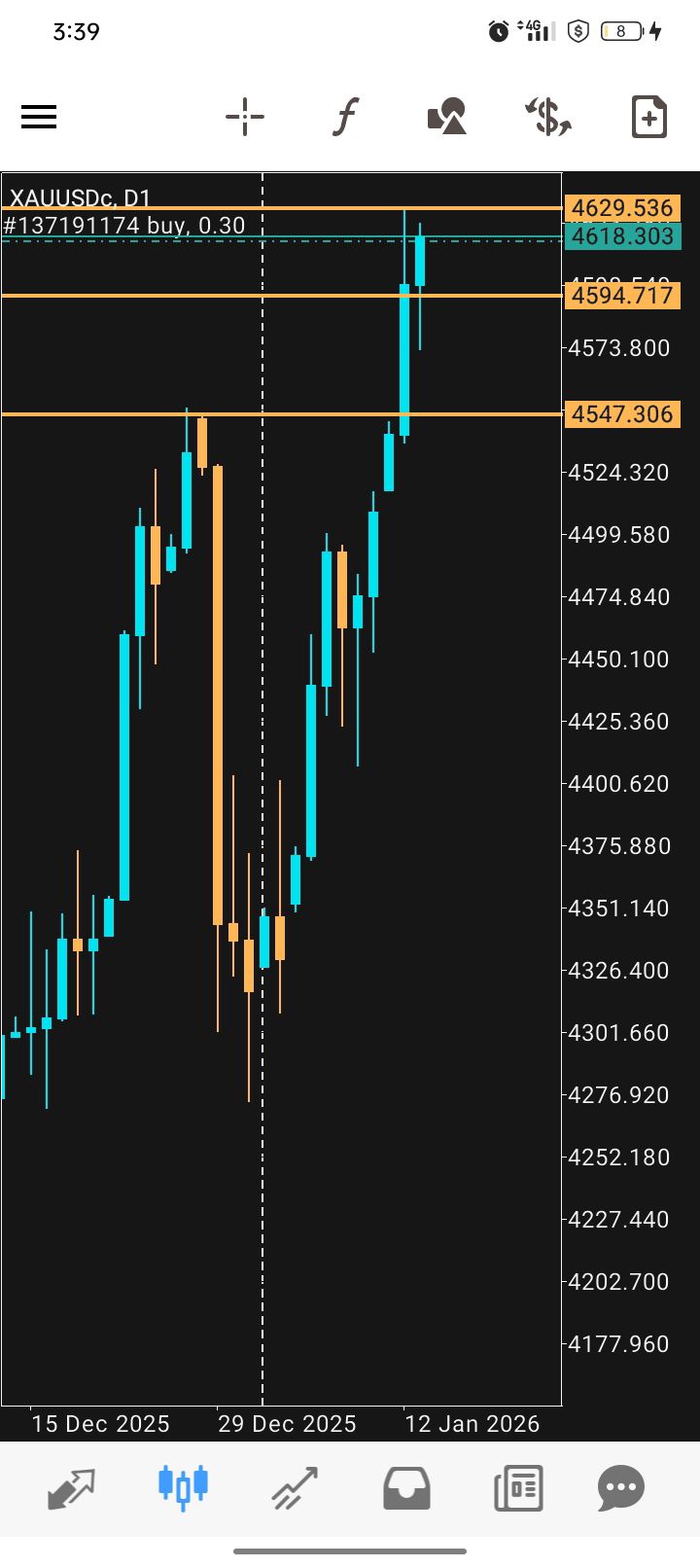Select the candlestick Chart tab
700x1568 pixels.
point(183,1487)
